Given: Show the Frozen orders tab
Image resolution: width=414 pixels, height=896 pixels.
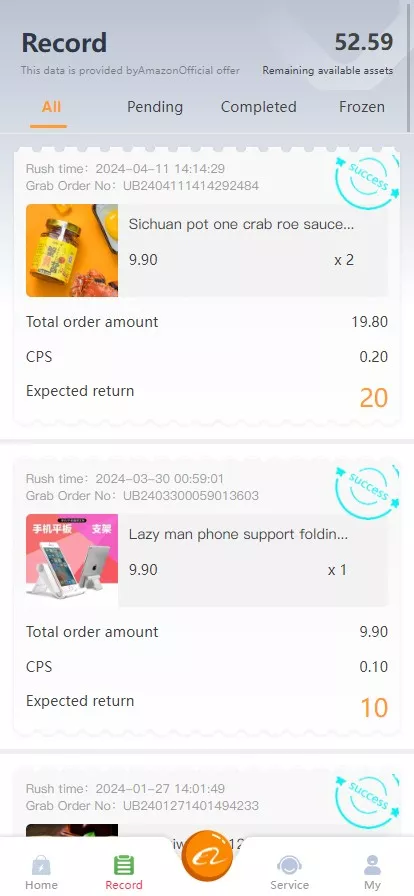Looking at the screenshot, I should coord(361,107).
